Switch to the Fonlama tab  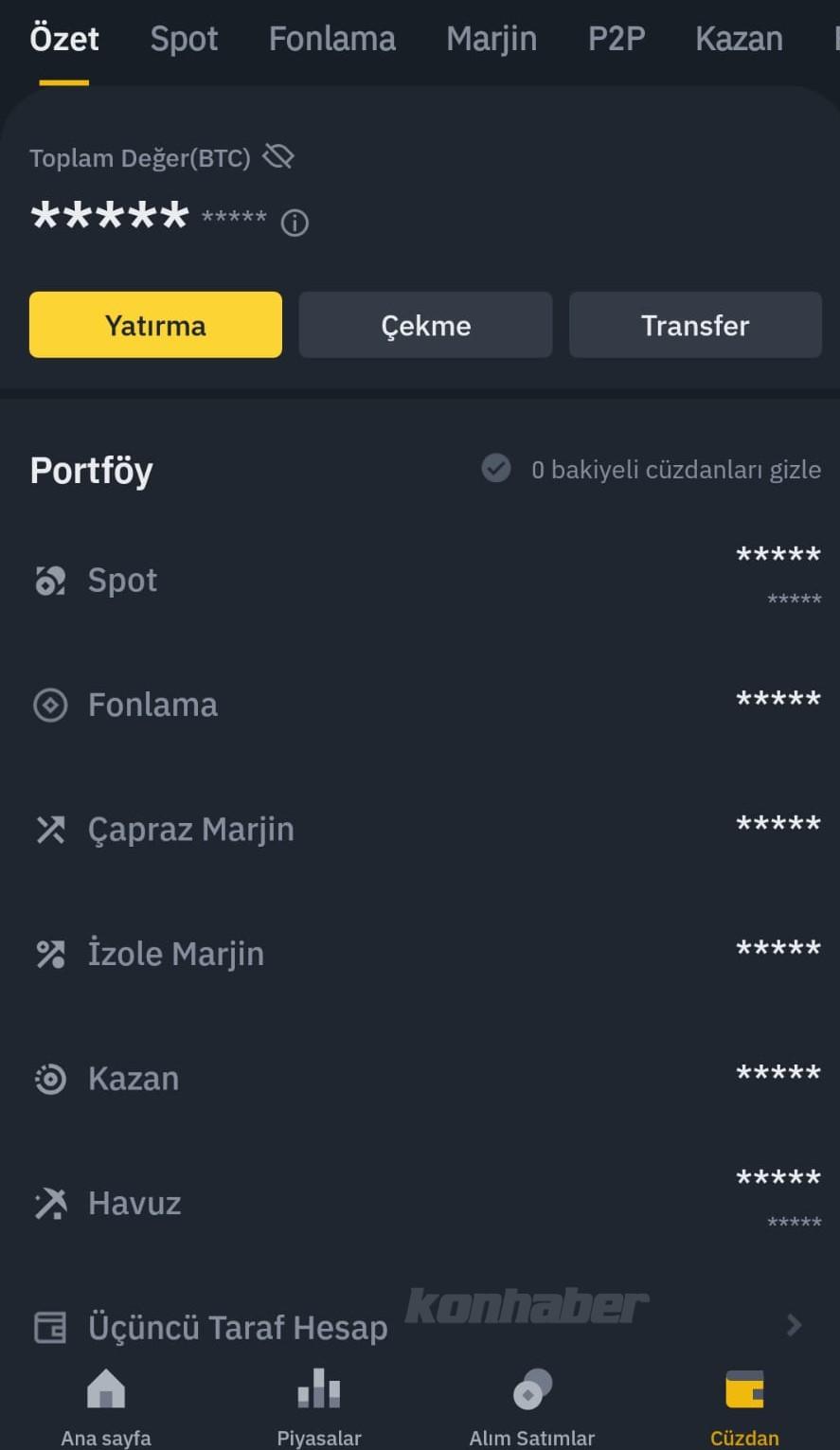[331, 39]
